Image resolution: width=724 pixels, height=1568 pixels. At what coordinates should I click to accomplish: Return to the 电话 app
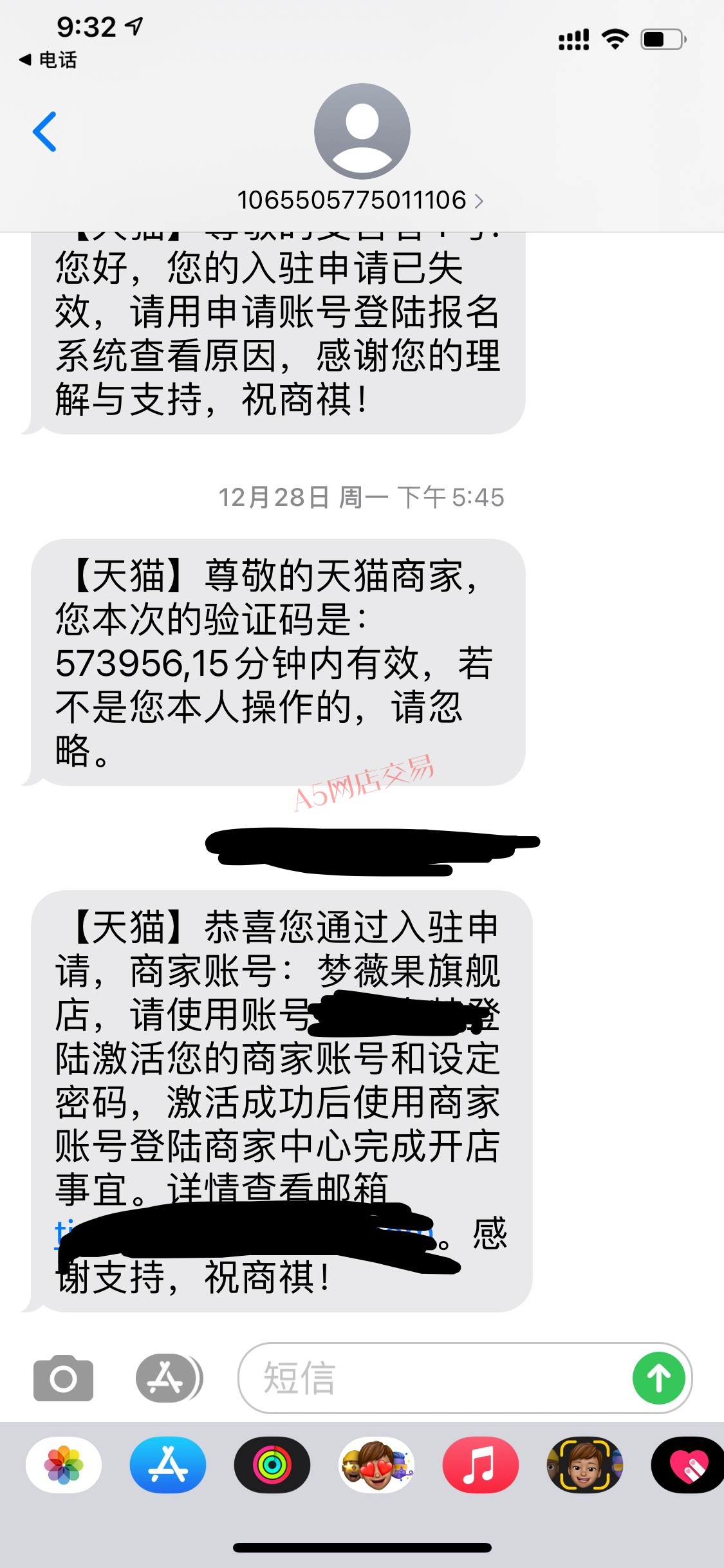pyautogui.click(x=49, y=60)
